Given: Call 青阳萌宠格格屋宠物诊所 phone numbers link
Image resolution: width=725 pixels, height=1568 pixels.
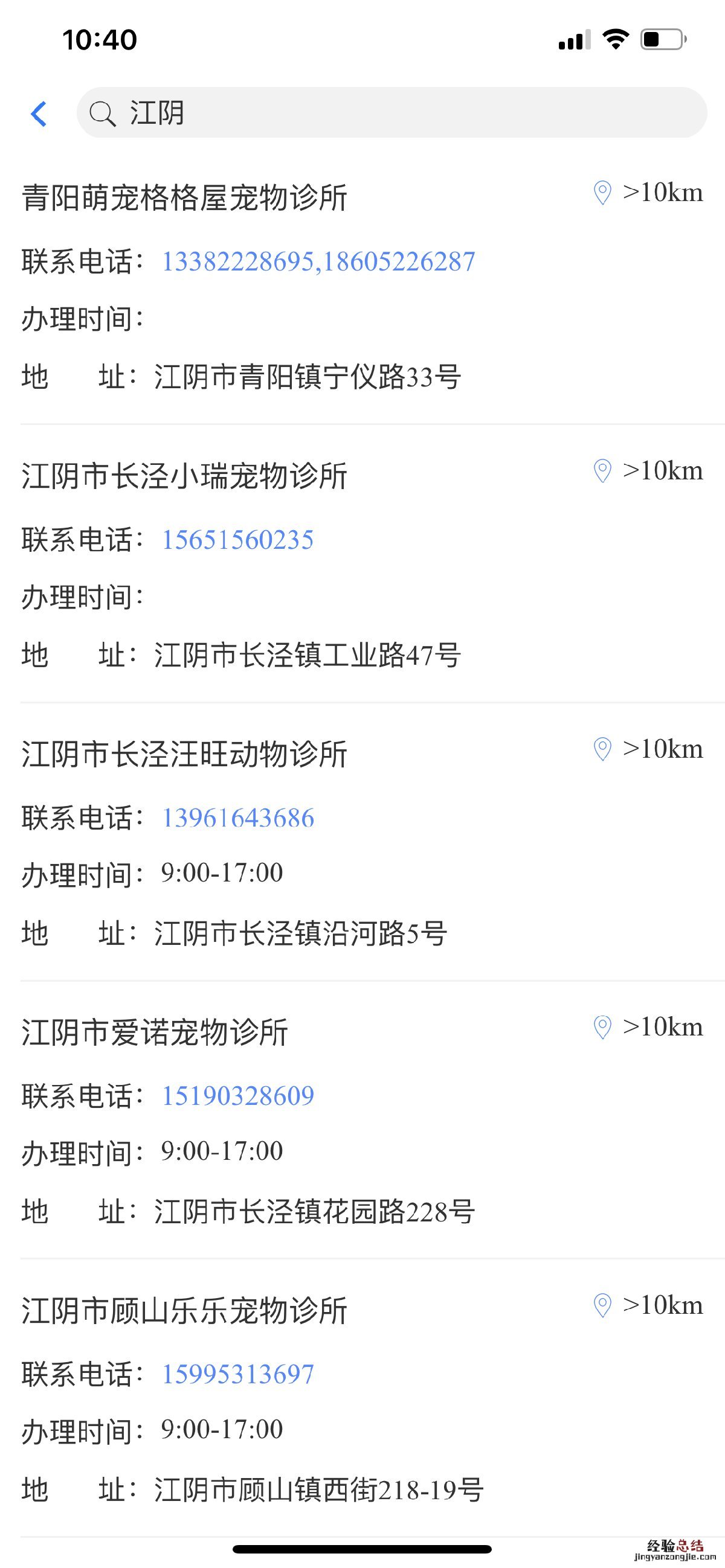Looking at the screenshot, I should coord(318,262).
